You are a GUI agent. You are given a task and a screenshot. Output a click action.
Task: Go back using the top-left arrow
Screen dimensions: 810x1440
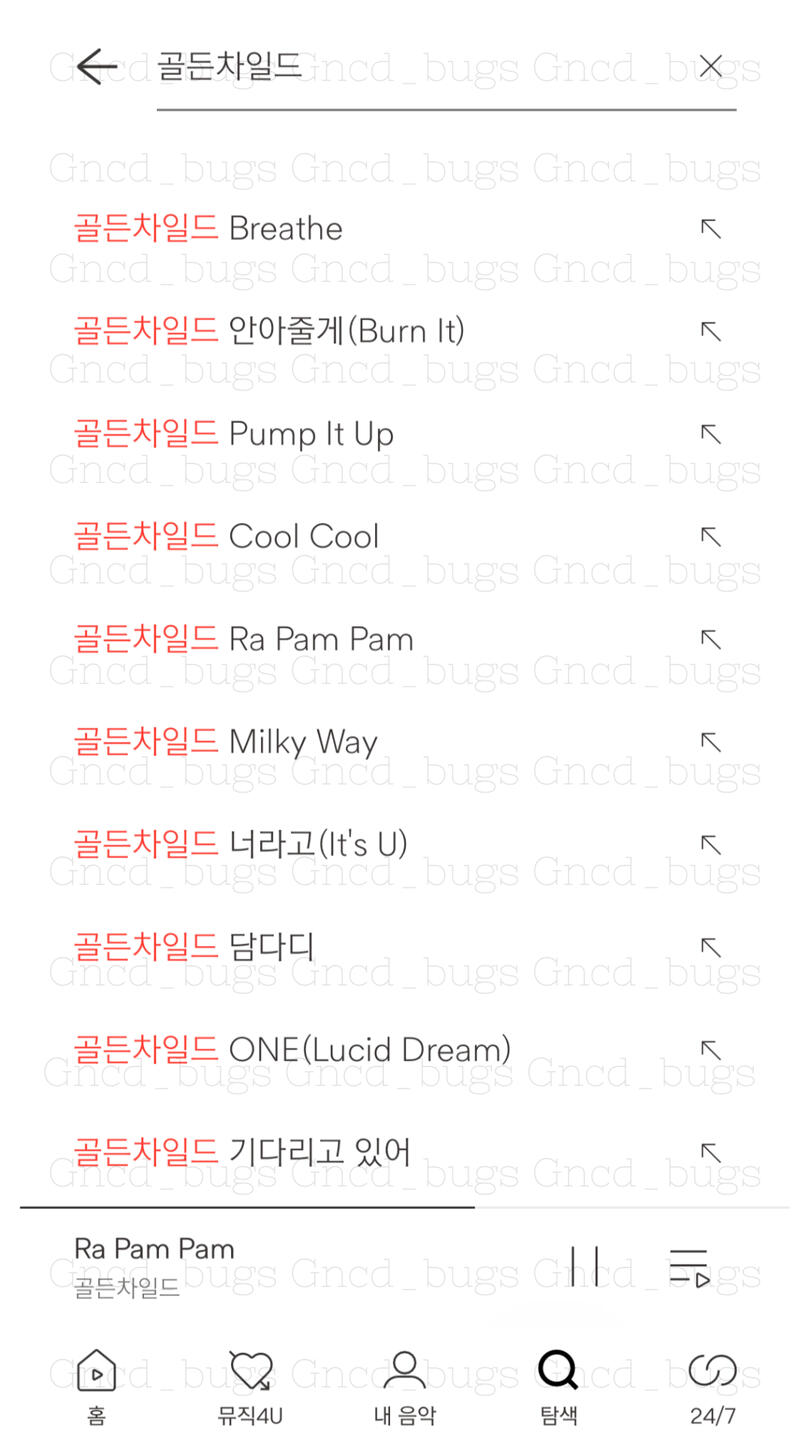click(97, 67)
